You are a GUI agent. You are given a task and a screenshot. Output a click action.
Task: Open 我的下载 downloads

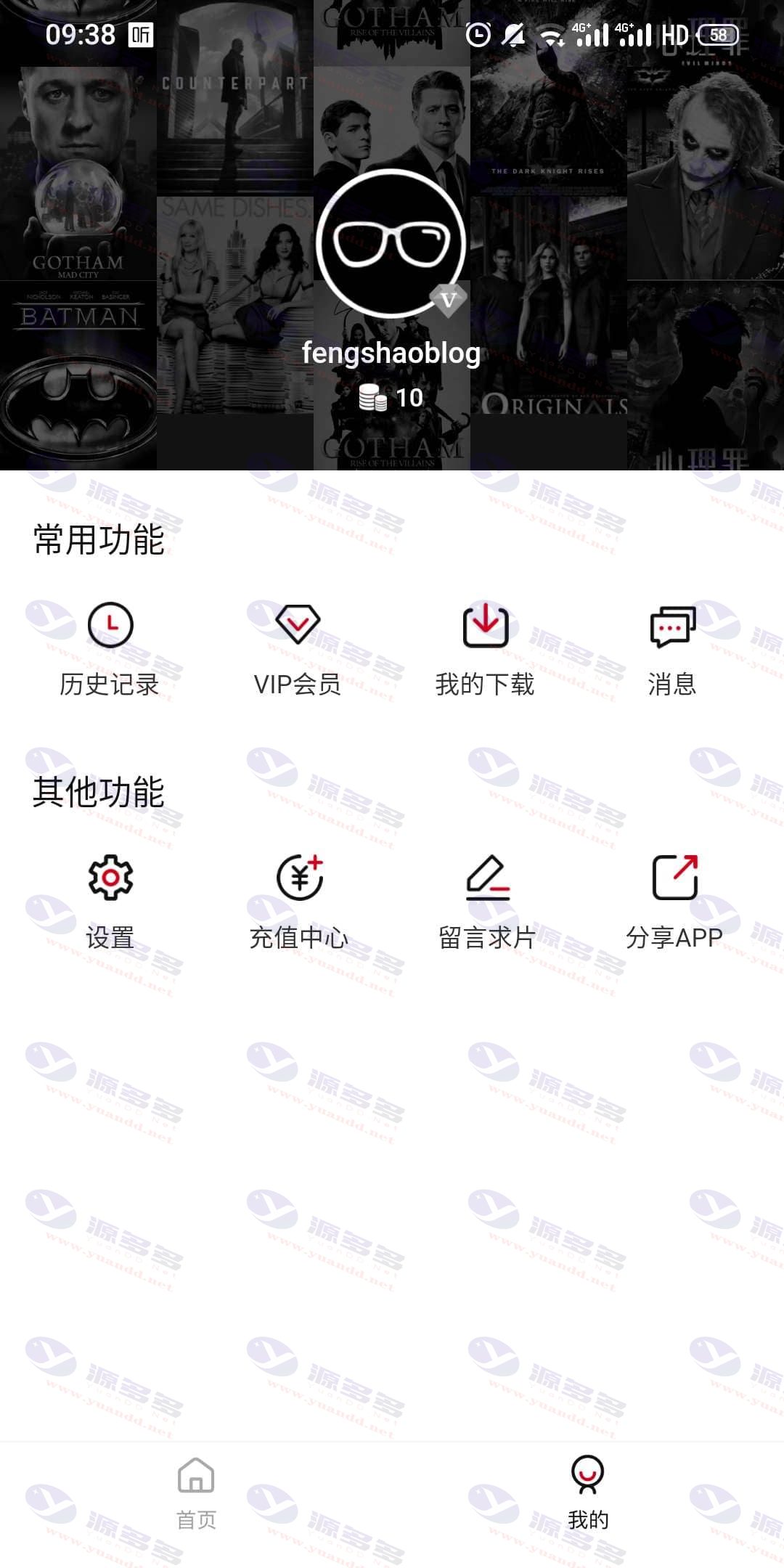tap(485, 650)
